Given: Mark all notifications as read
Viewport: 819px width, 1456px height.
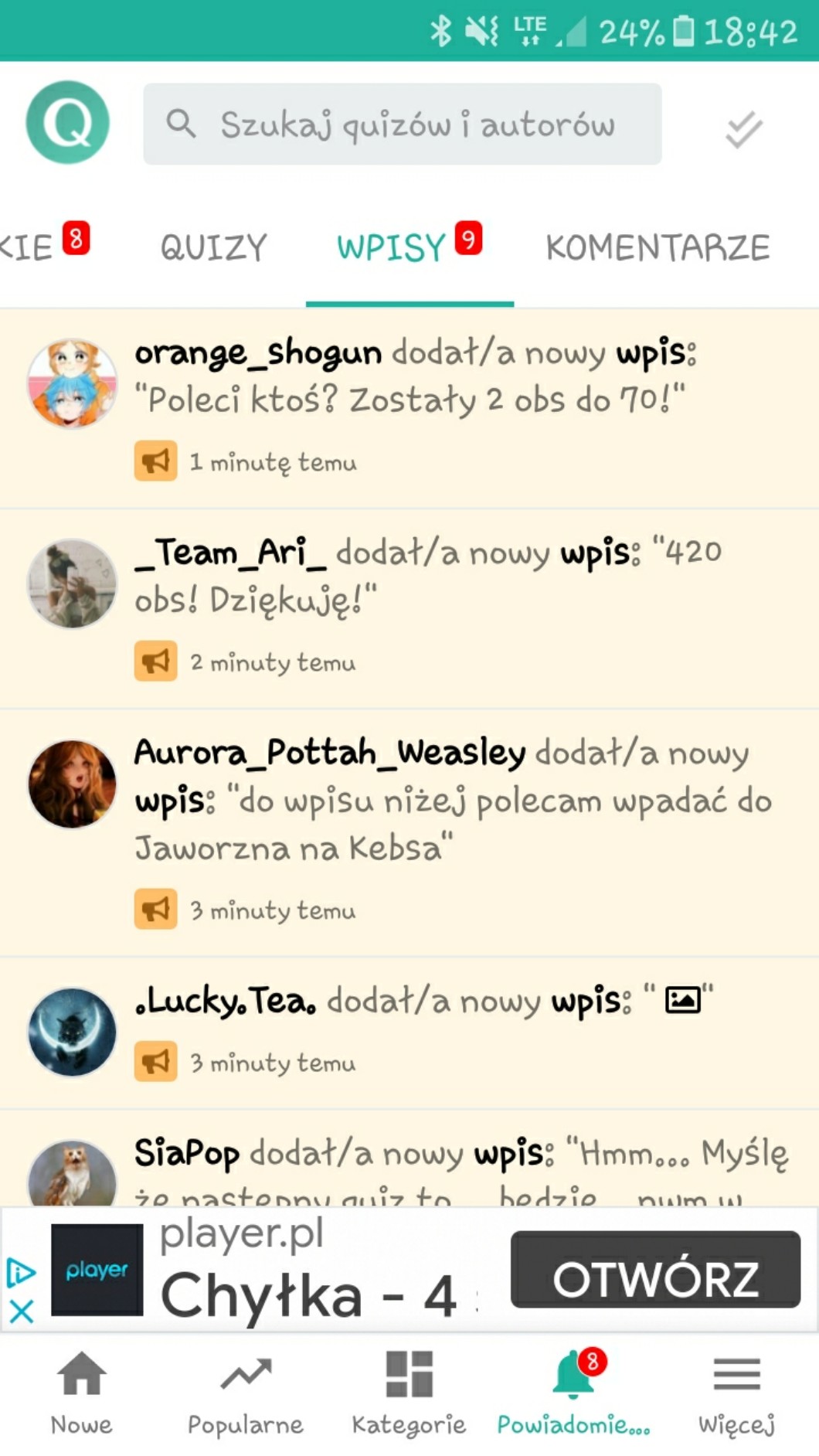Looking at the screenshot, I should (x=743, y=129).
